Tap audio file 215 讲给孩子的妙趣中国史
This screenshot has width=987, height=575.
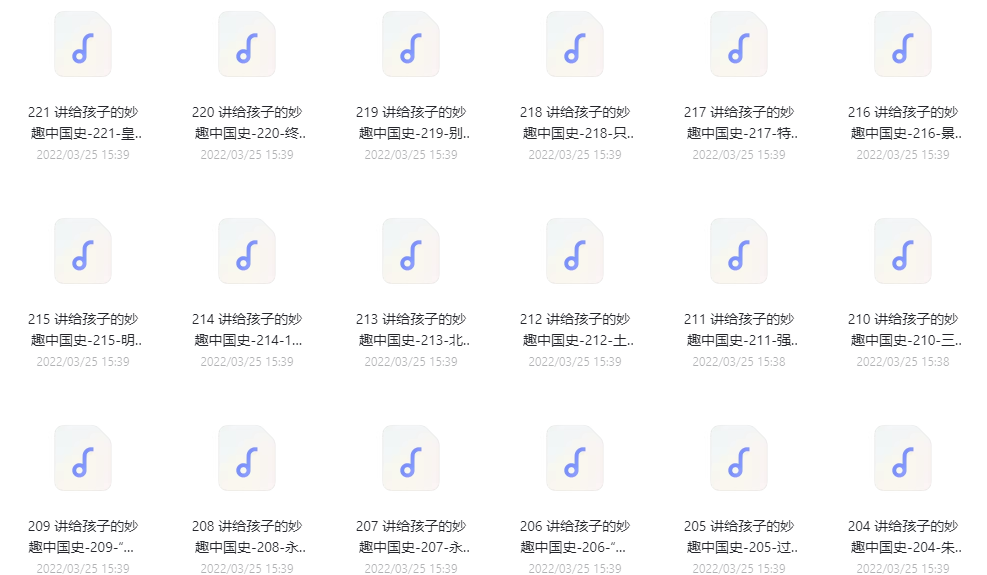point(83,252)
